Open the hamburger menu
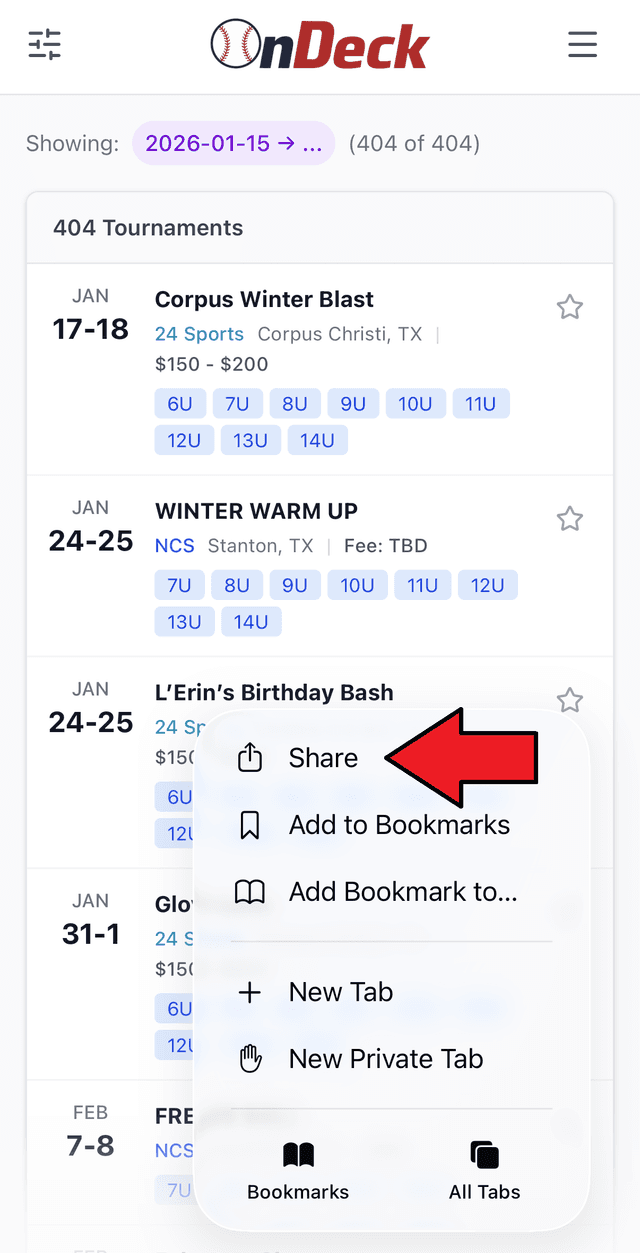Screen dimensions: 640x1253 coord(582,45)
